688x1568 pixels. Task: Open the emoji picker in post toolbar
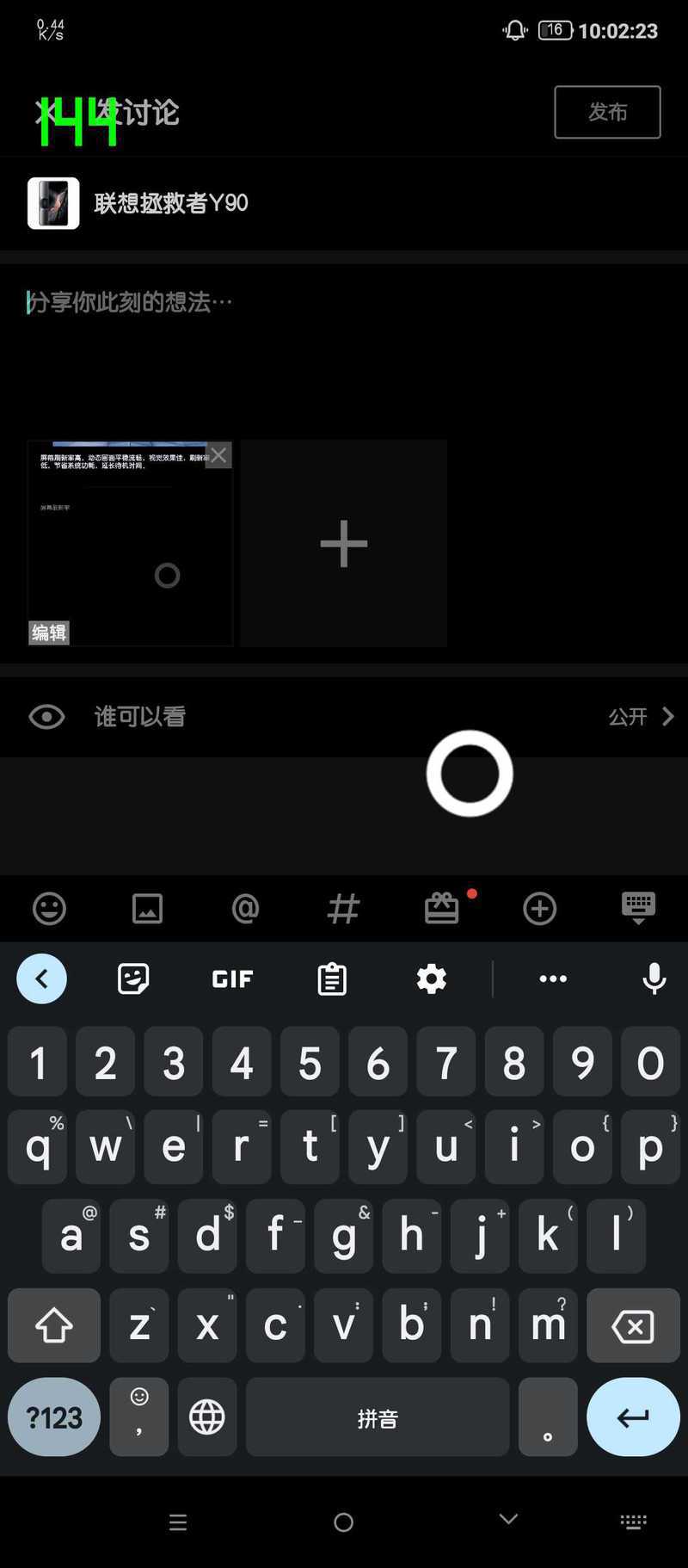49,908
